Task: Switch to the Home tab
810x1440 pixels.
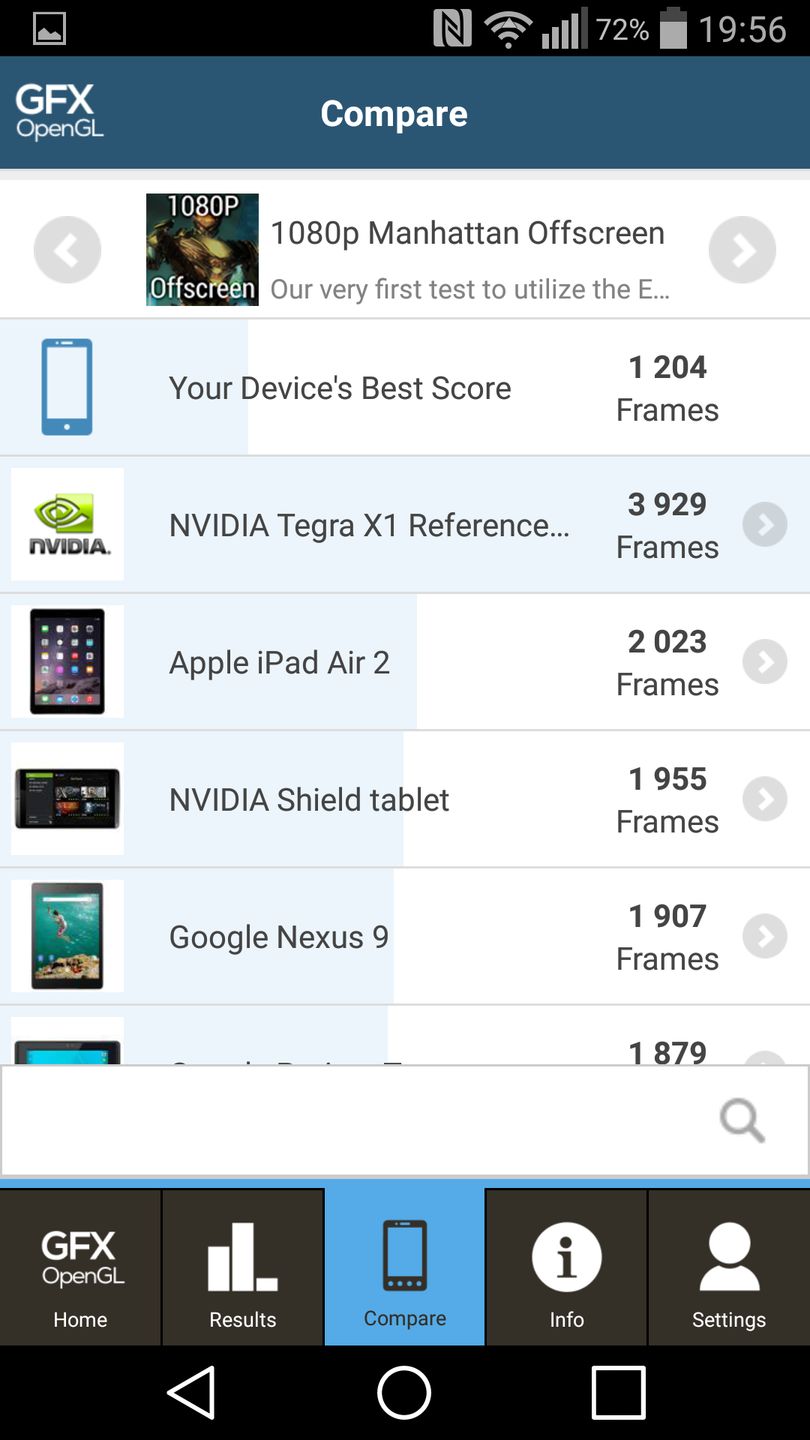Action: click(80, 1268)
